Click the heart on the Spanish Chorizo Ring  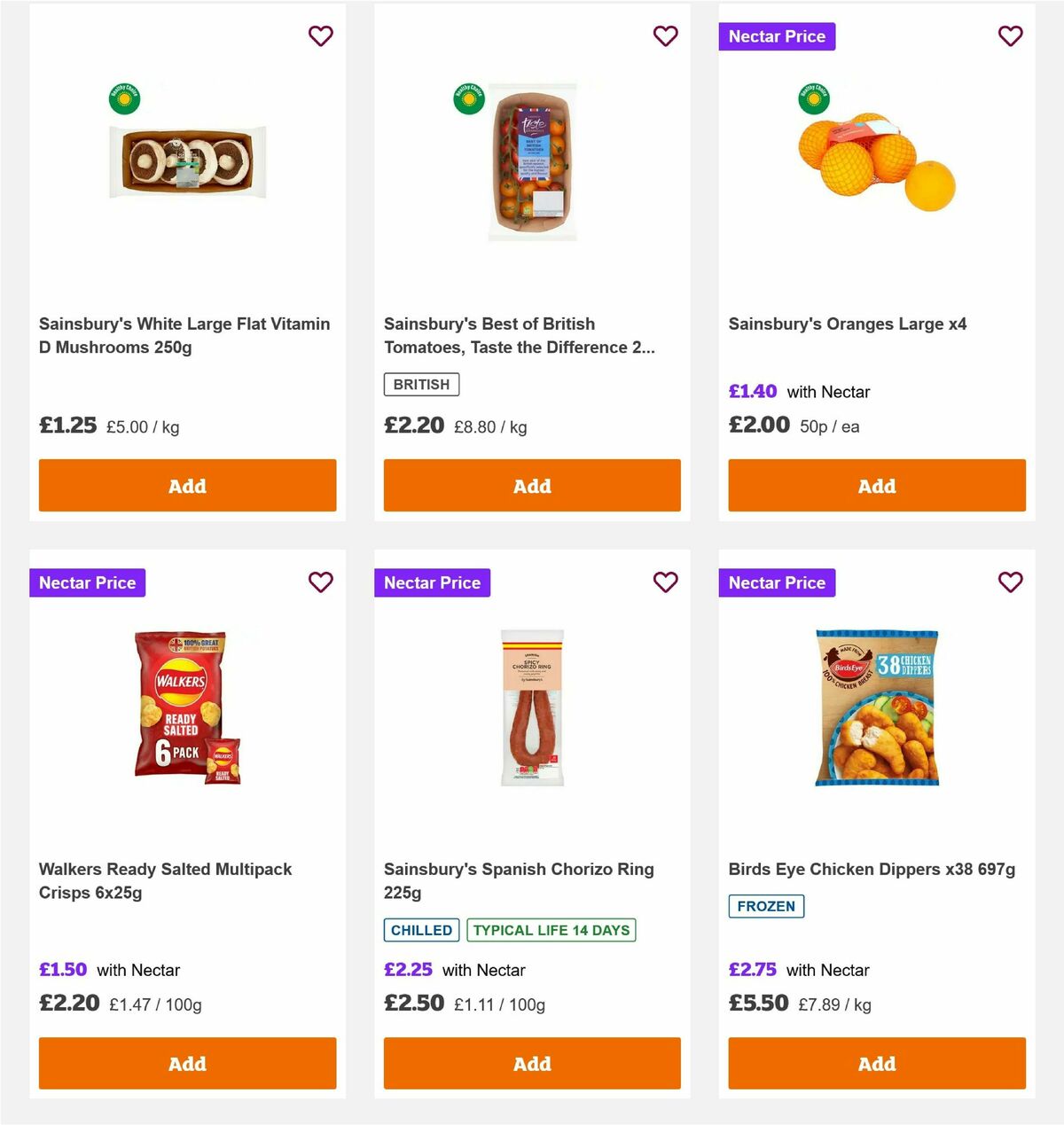pyautogui.click(x=666, y=582)
